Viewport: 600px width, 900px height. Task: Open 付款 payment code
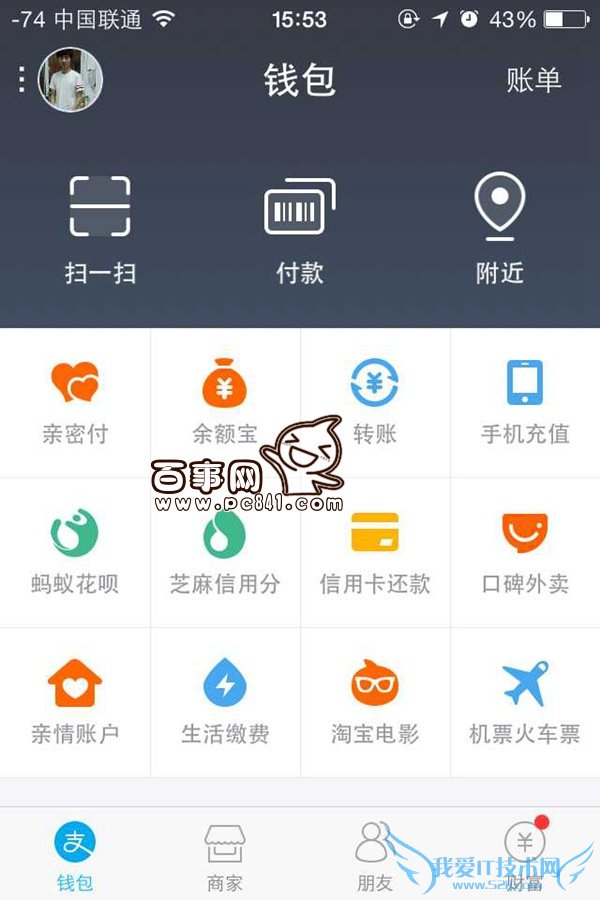(x=299, y=228)
